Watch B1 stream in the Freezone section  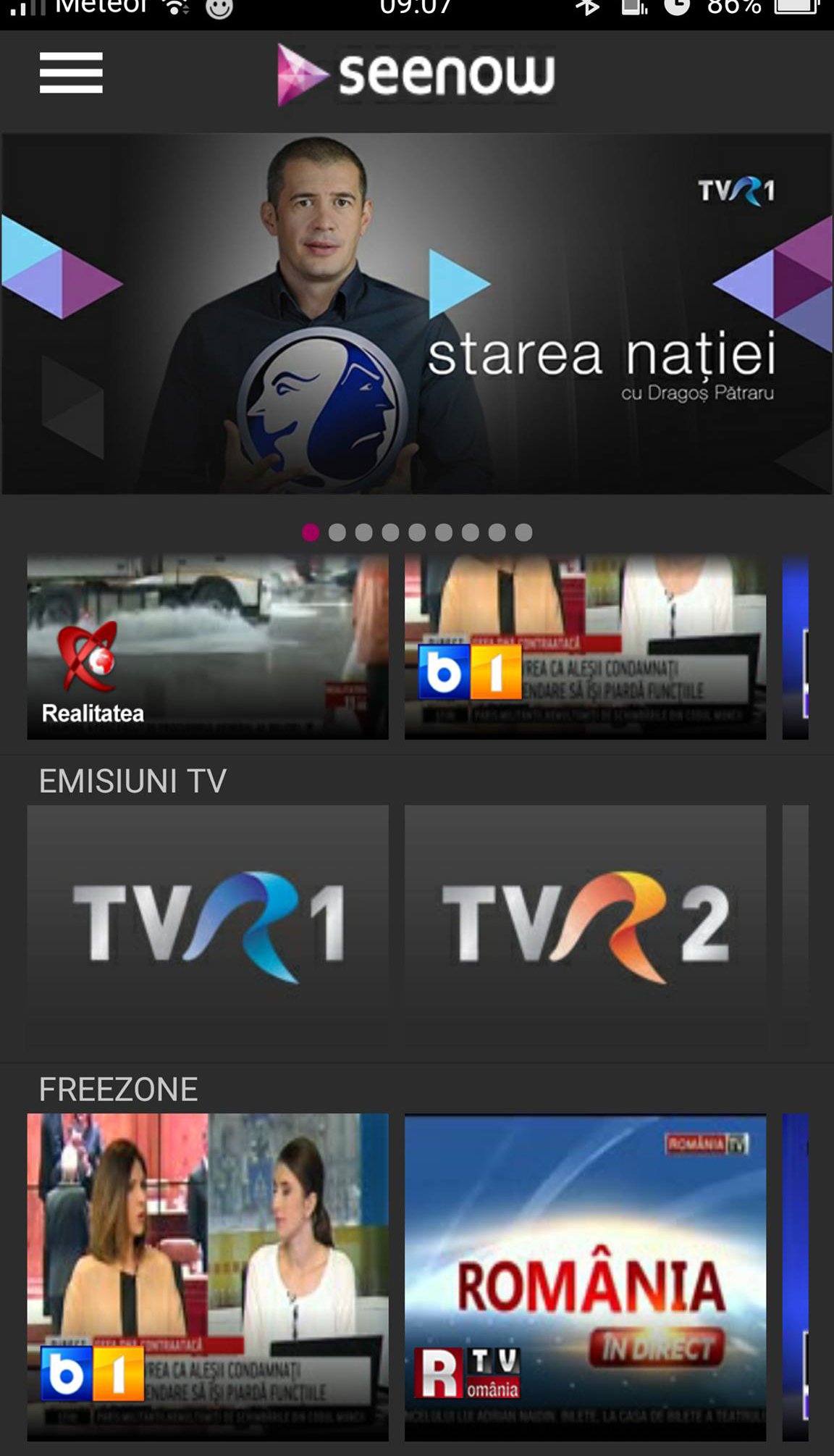pyautogui.click(x=208, y=1276)
